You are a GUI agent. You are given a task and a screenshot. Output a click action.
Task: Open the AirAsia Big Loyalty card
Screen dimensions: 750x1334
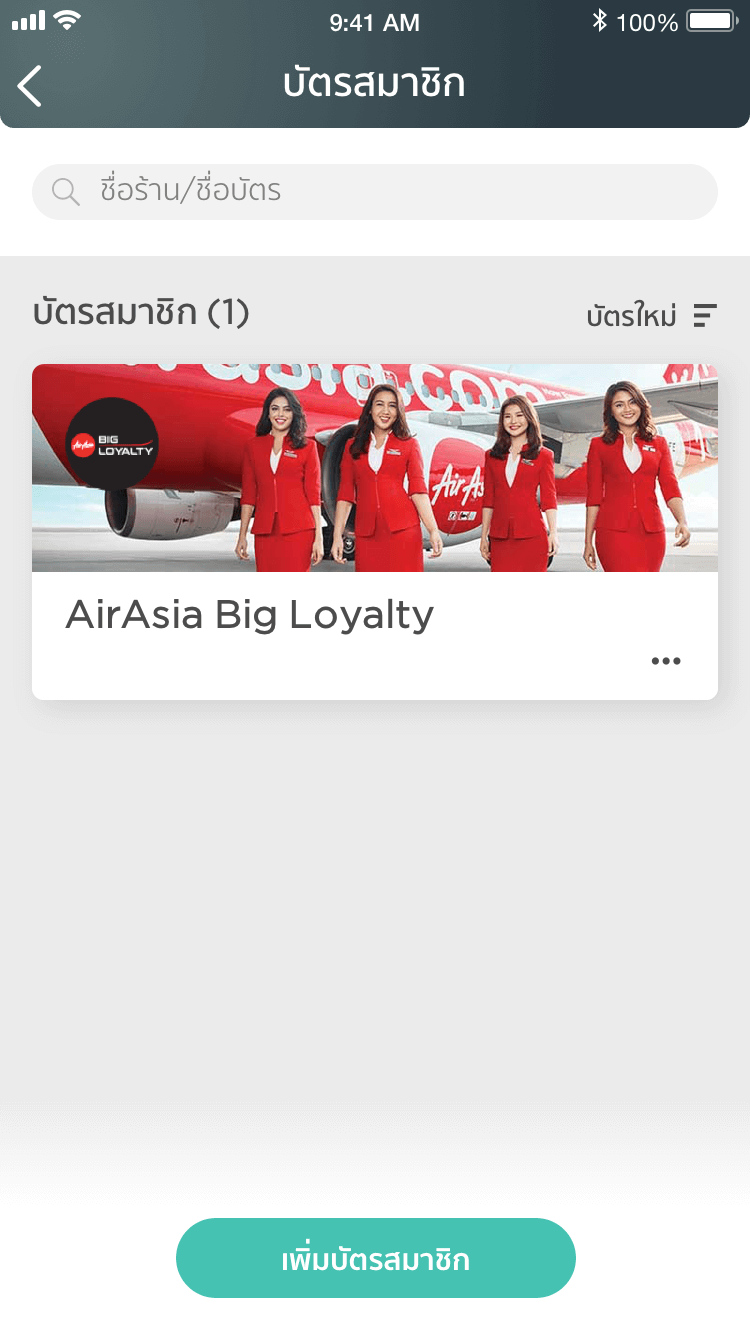375,500
